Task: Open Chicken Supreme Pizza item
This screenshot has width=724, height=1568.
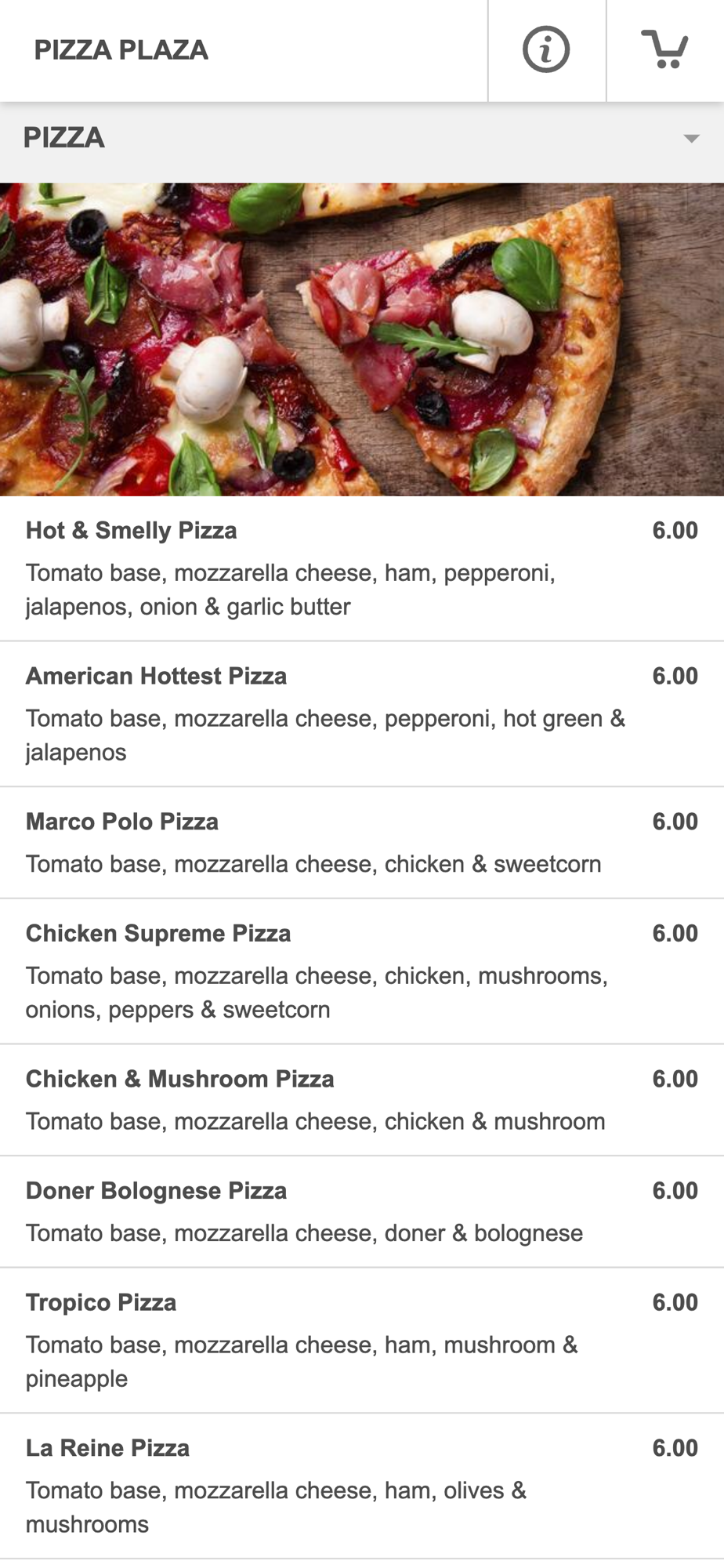Action: coord(362,971)
